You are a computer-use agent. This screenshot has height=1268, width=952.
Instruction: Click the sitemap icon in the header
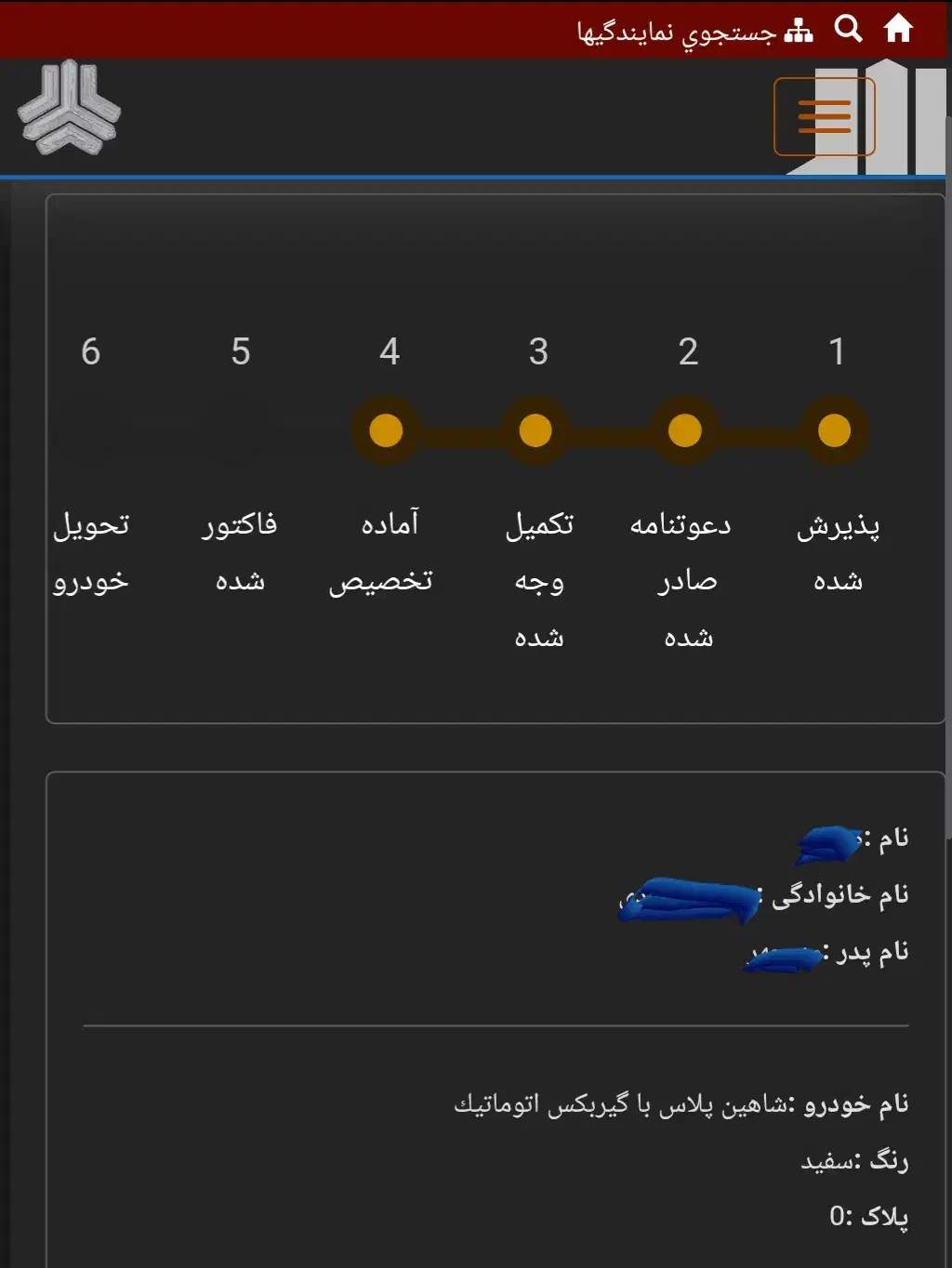[797, 31]
